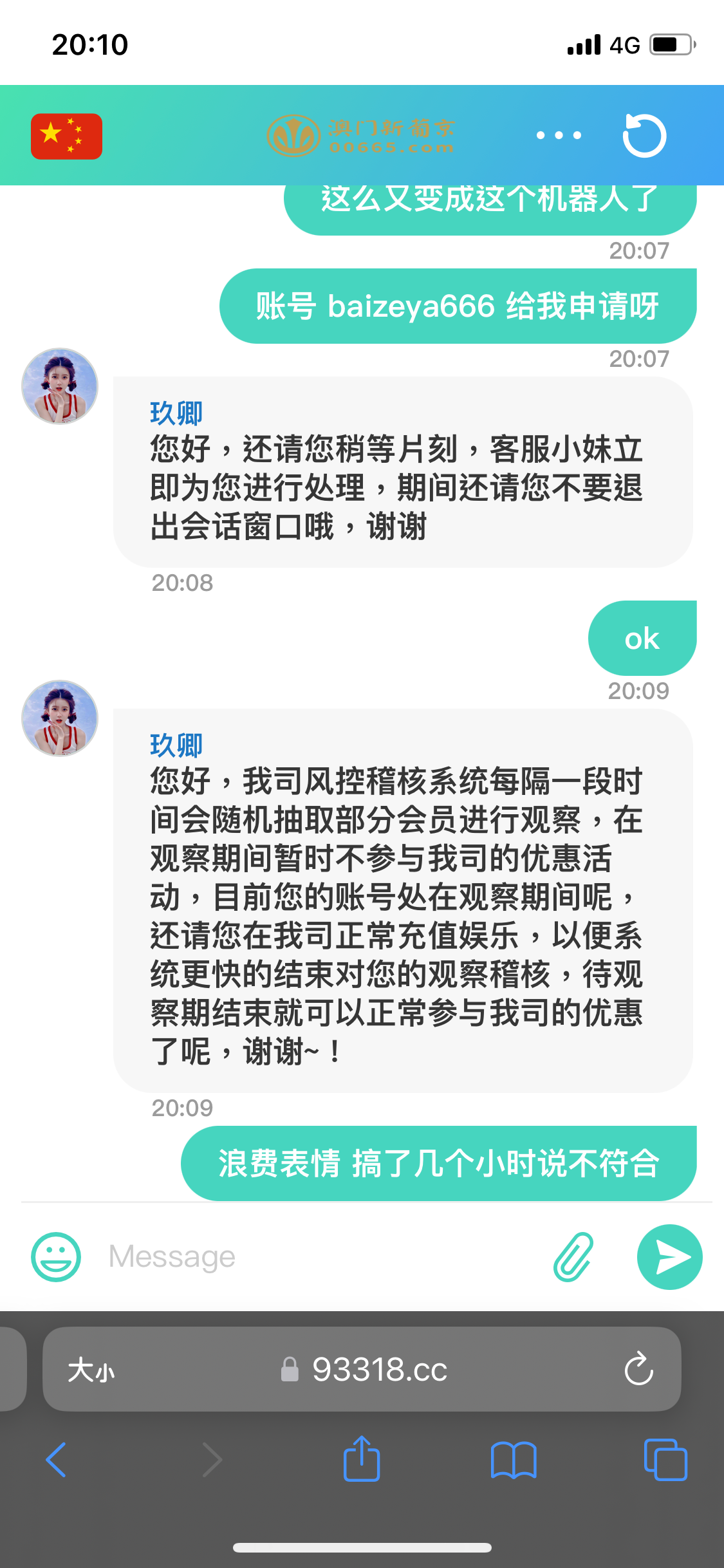The width and height of the screenshot is (724, 1568).
Task: Reload the page in Safari
Action: coord(638,1369)
